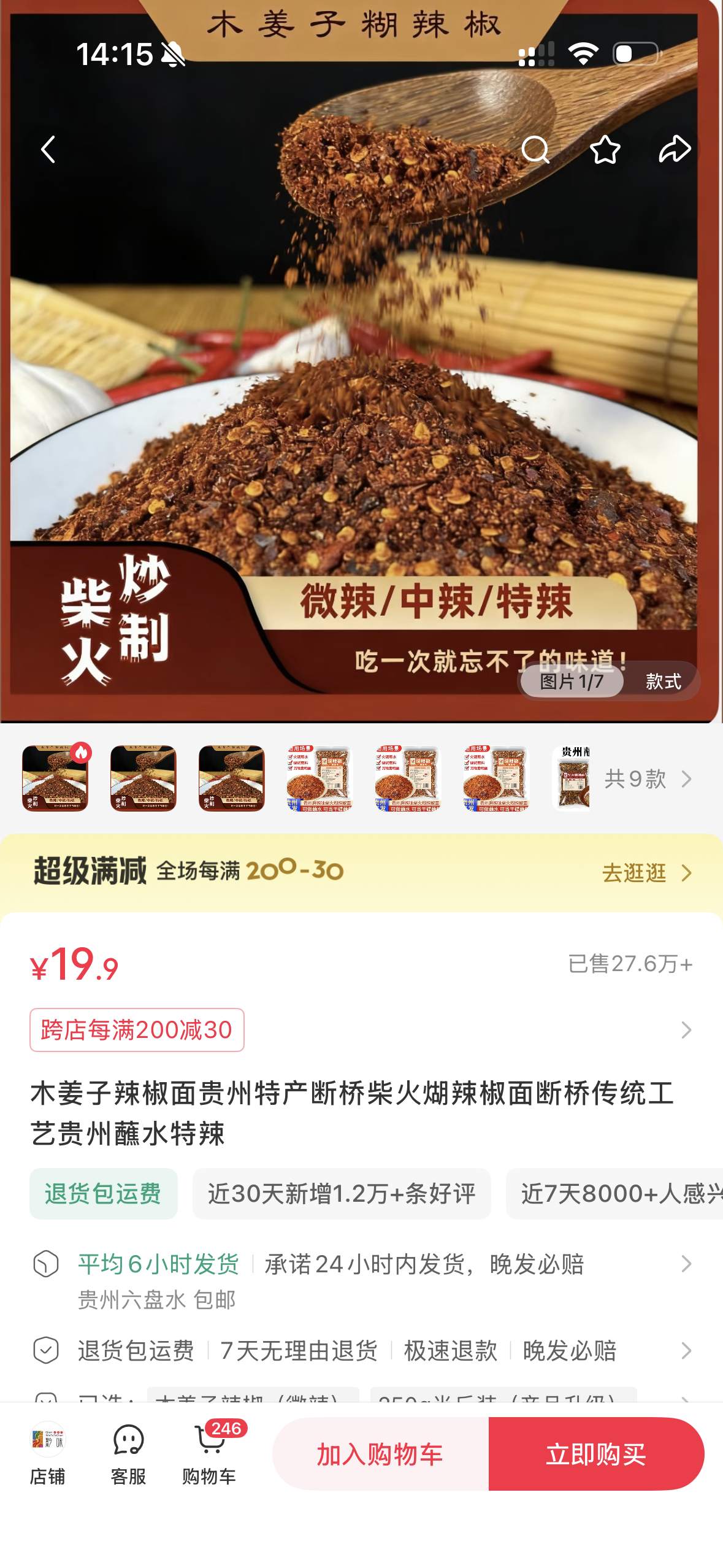Tap 立即购买 to buy now
This screenshot has width=723, height=1568.
[x=596, y=1453]
